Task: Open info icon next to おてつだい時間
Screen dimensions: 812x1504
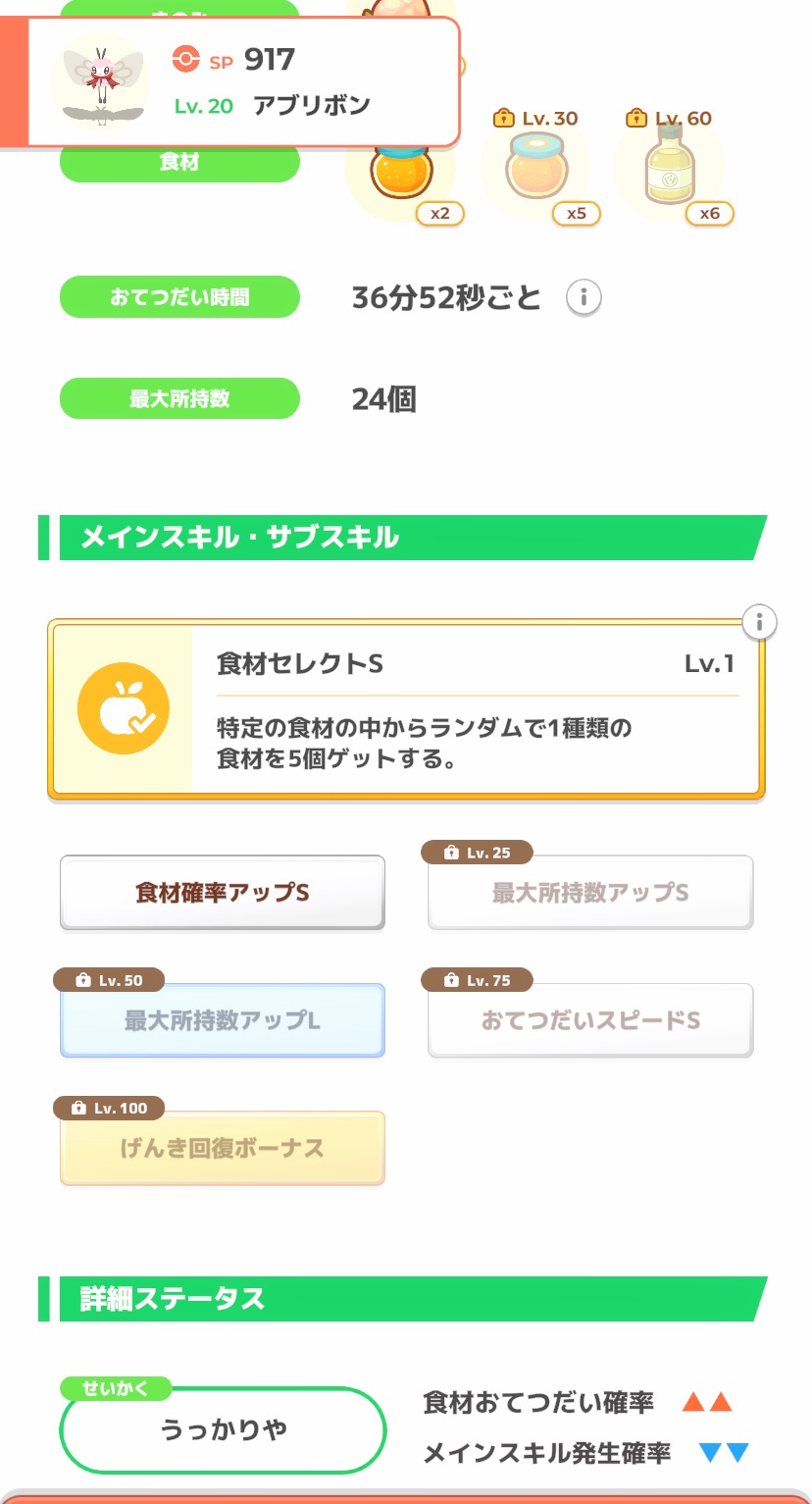Action: pyautogui.click(x=584, y=297)
